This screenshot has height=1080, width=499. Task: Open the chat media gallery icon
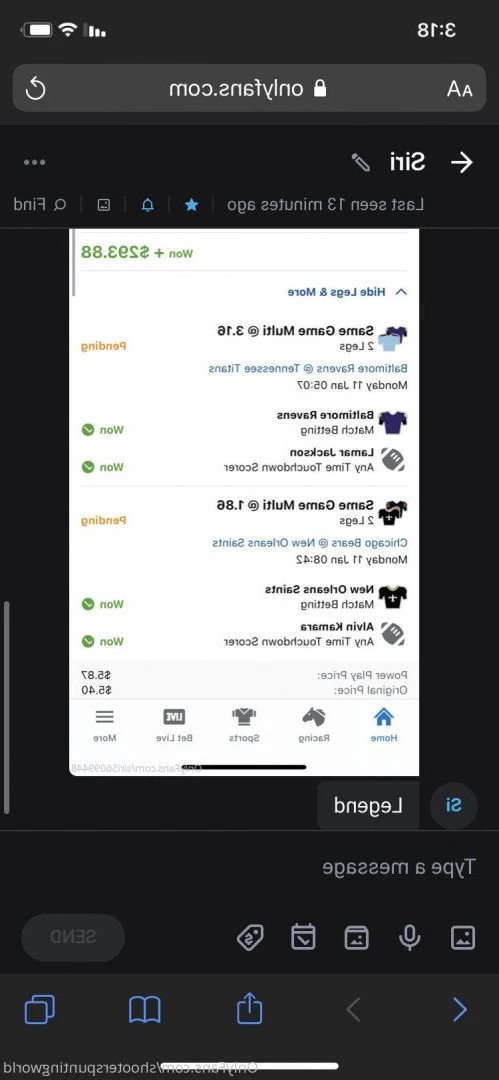(103, 205)
